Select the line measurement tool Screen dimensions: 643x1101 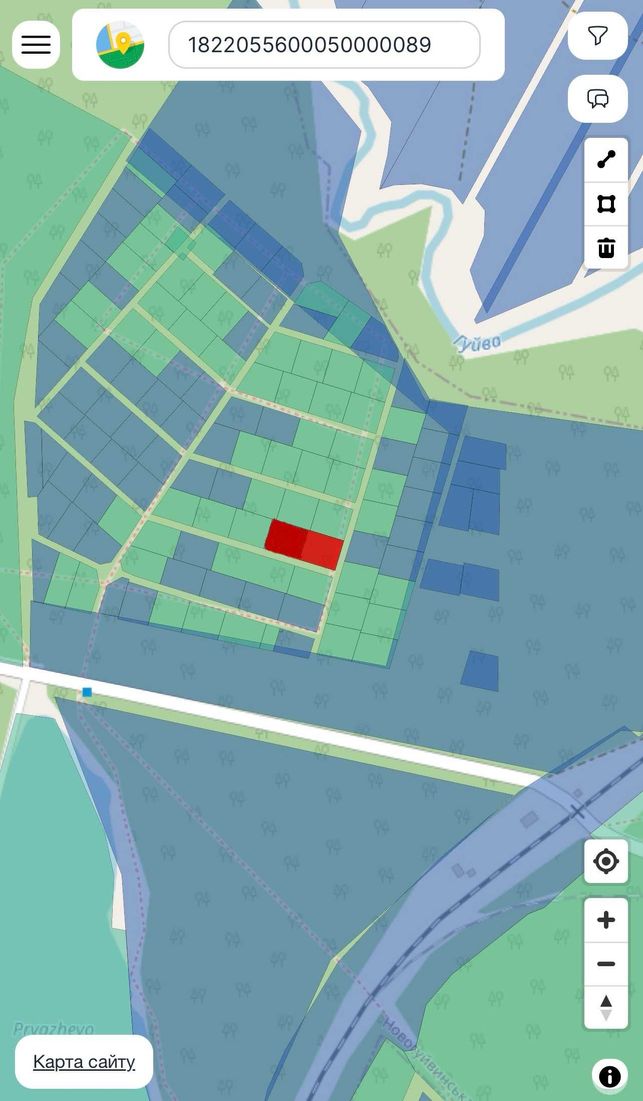point(606,160)
